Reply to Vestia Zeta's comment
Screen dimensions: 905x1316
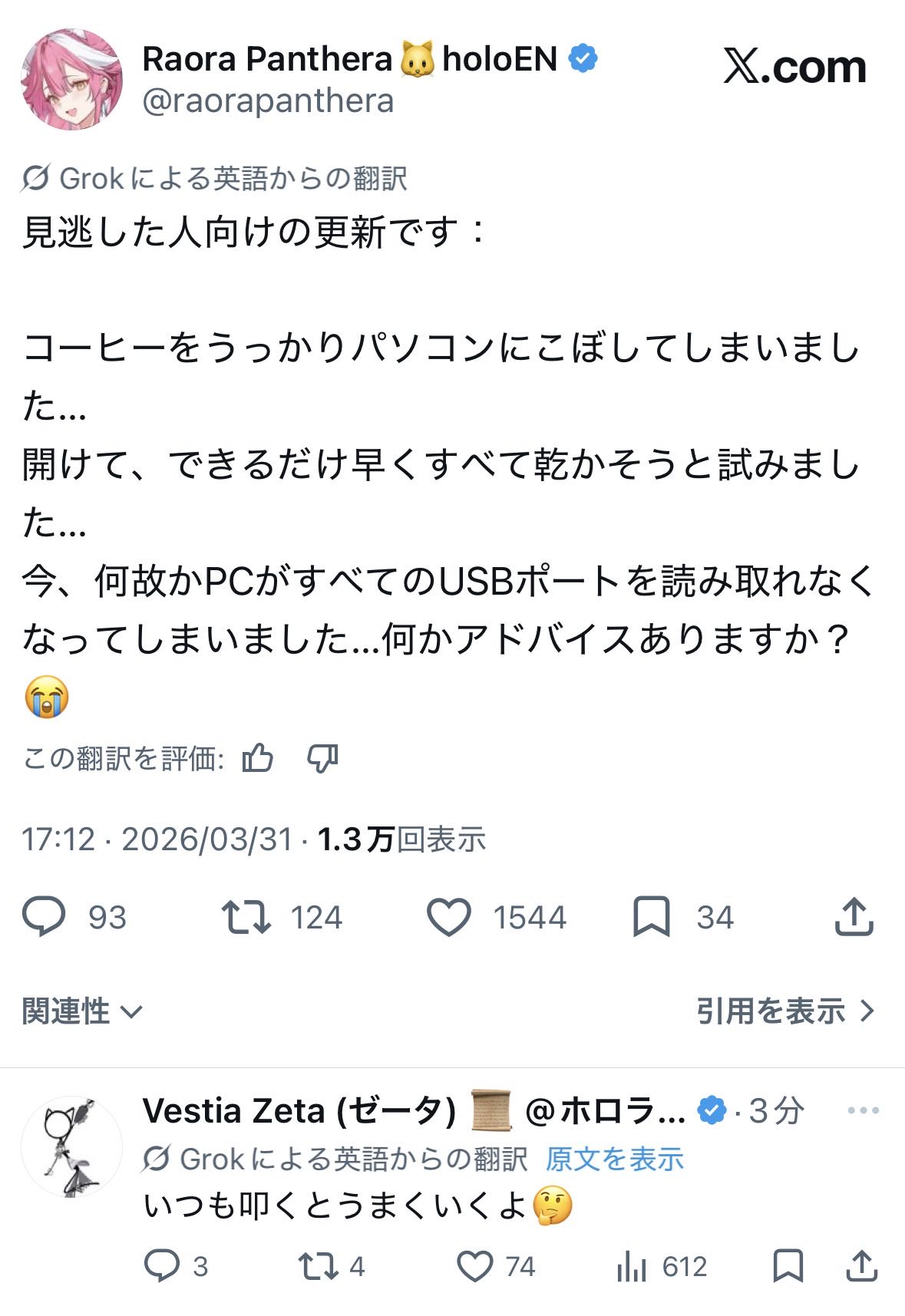[162, 1265]
